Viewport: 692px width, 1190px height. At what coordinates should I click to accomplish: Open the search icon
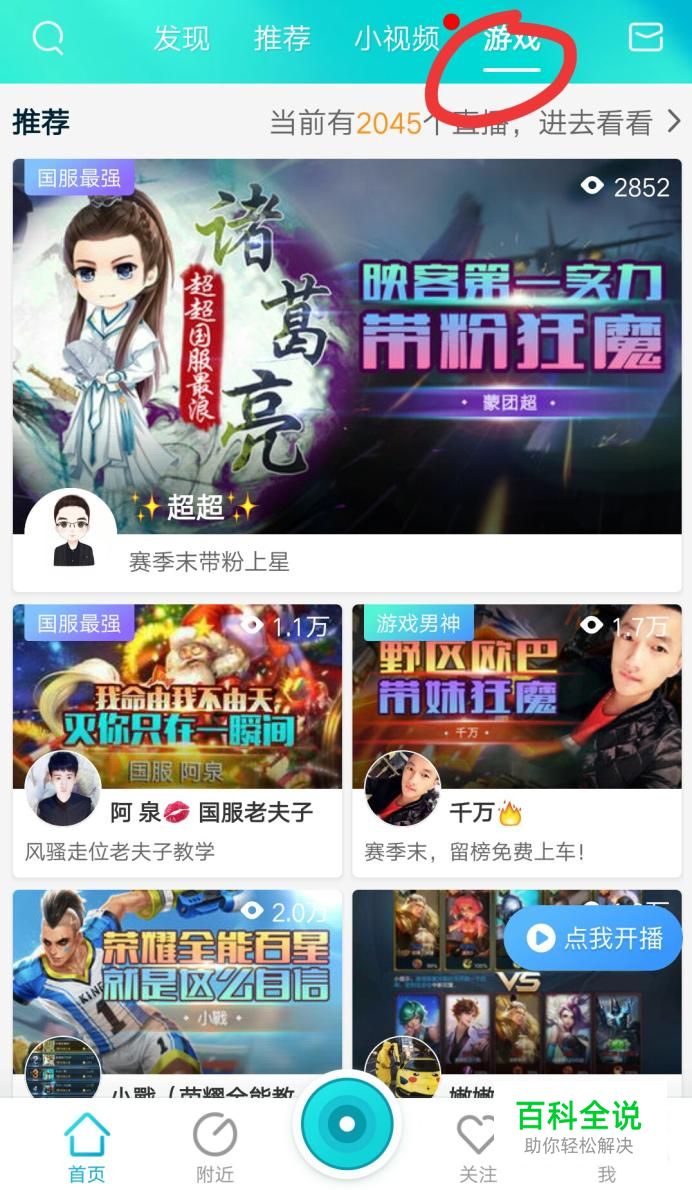point(48,38)
